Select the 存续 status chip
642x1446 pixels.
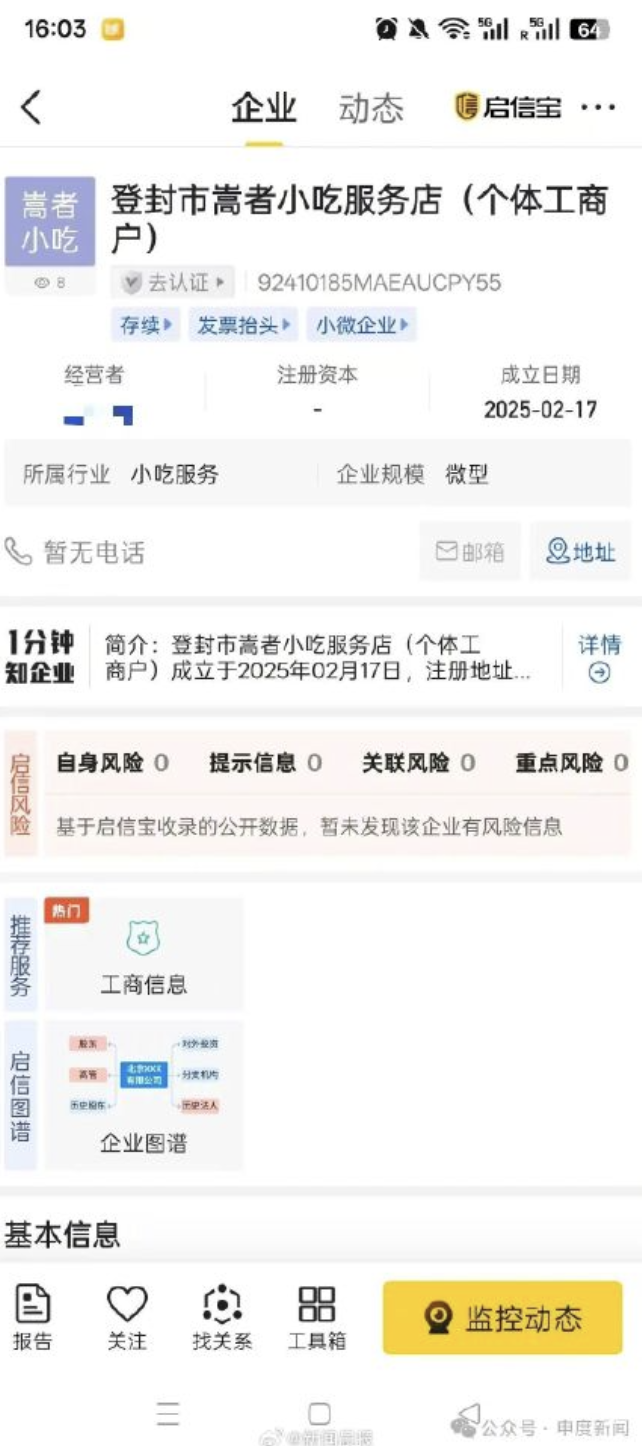pos(145,325)
